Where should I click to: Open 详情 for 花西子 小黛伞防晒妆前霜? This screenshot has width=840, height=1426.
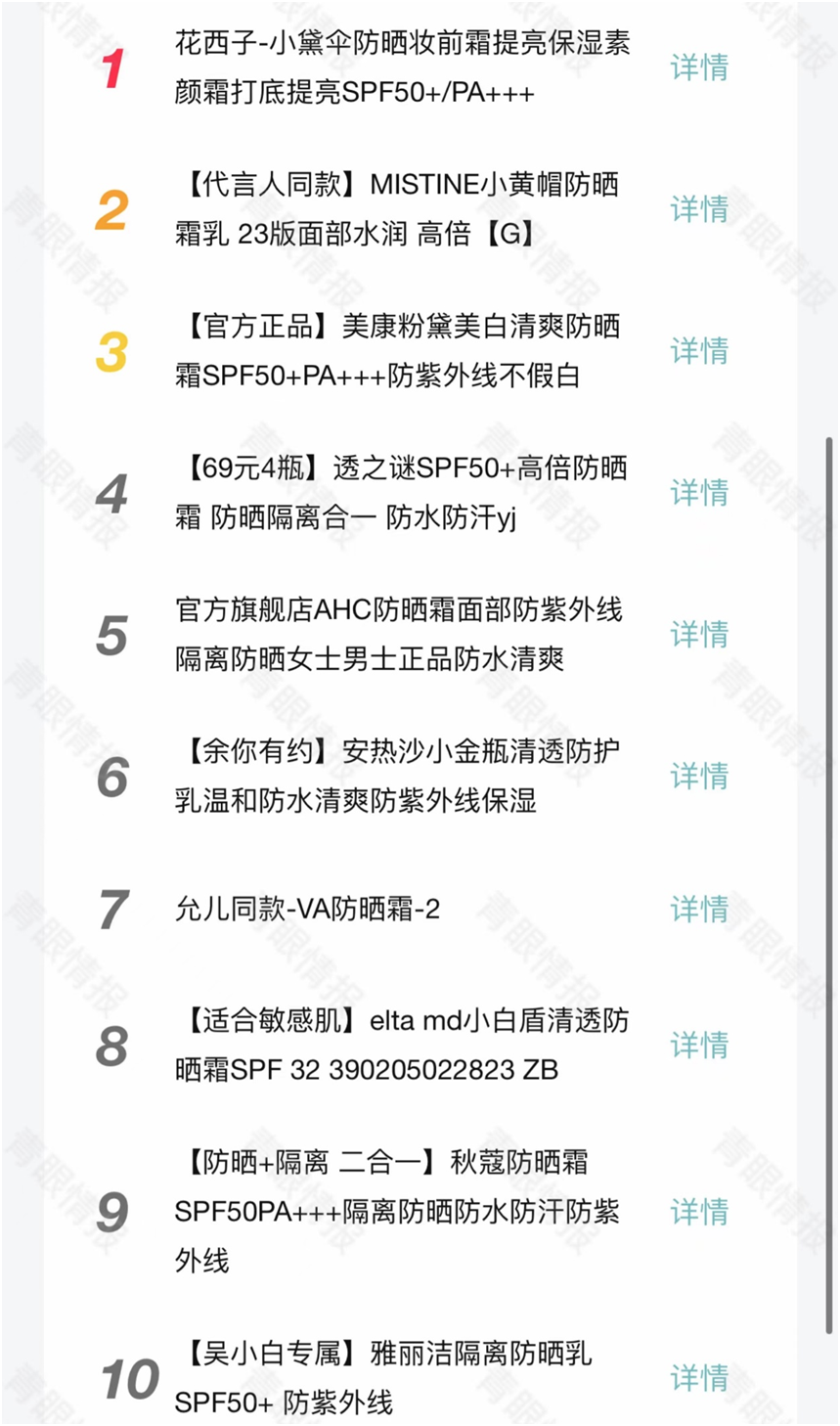(x=699, y=67)
